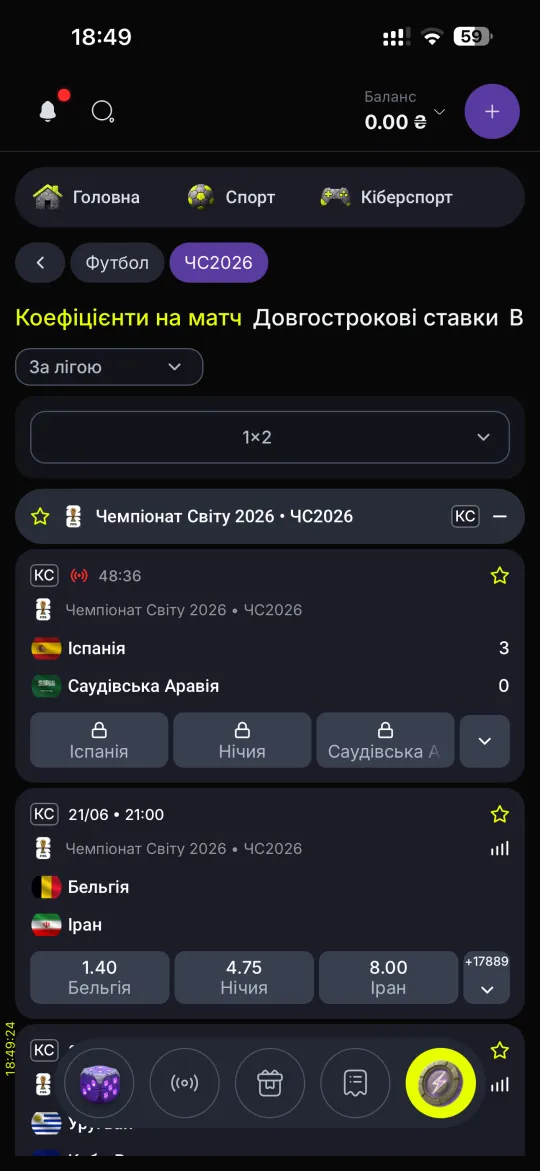540x1171 pixels.
Task: Favorite the Іспанія vs Саудівська Аравія match
Action: [x=500, y=575]
